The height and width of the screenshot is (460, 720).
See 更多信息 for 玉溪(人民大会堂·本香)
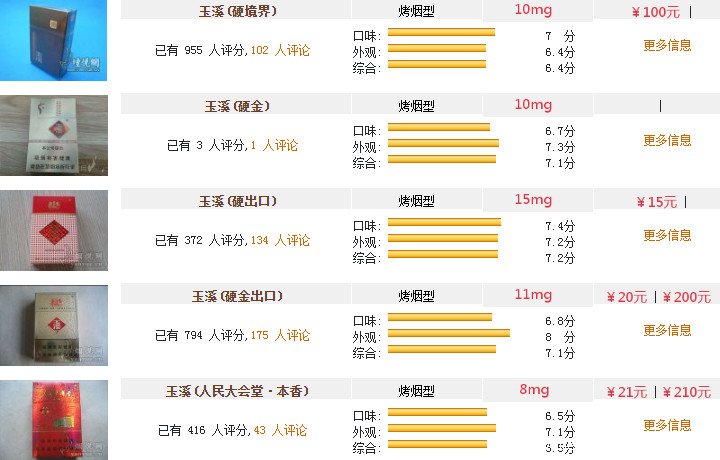pyautogui.click(x=667, y=425)
